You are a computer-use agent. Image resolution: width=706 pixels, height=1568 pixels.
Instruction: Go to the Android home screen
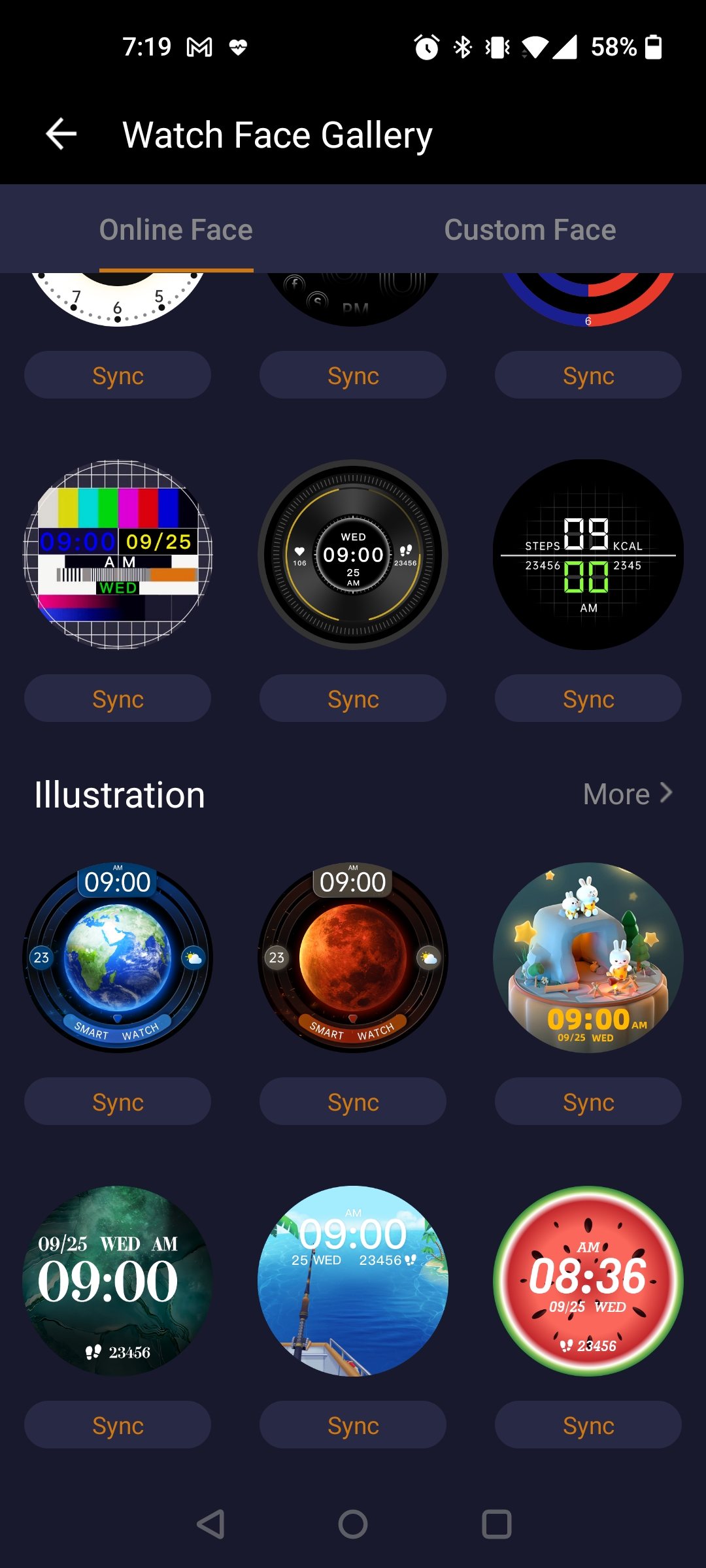coord(353,1524)
